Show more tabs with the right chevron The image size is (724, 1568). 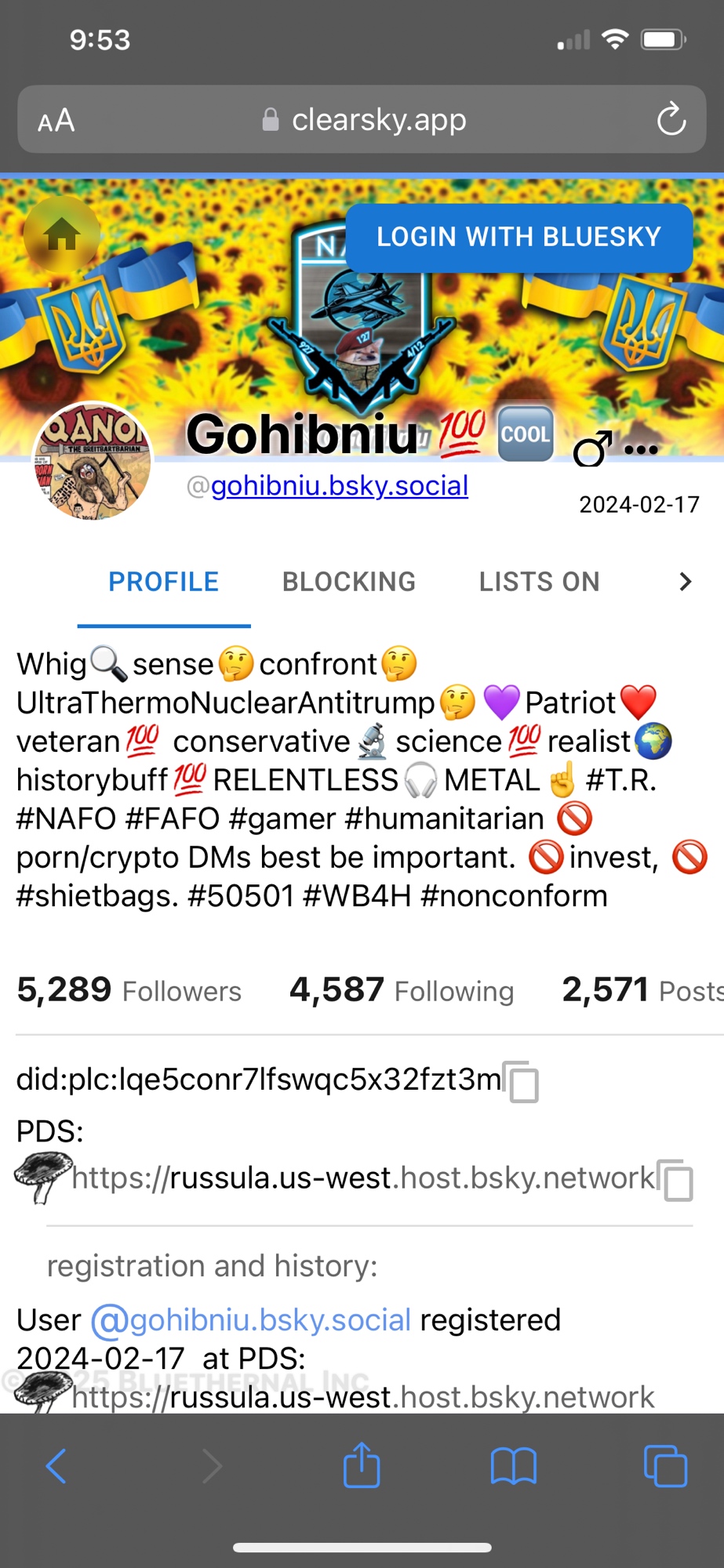click(685, 582)
